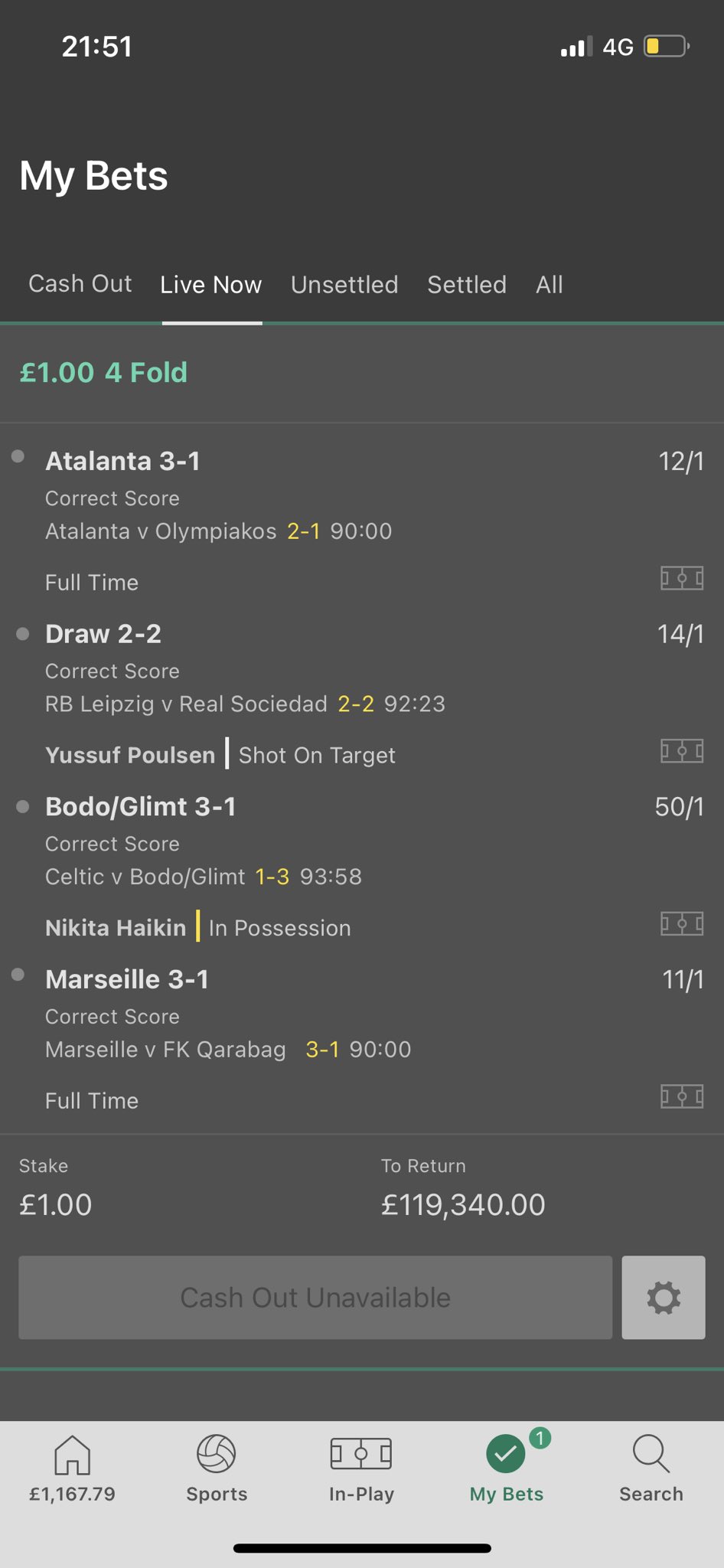Open pitch icon for RB Leipzig v Real Sociedad
The height and width of the screenshot is (1568, 724).
tap(682, 751)
